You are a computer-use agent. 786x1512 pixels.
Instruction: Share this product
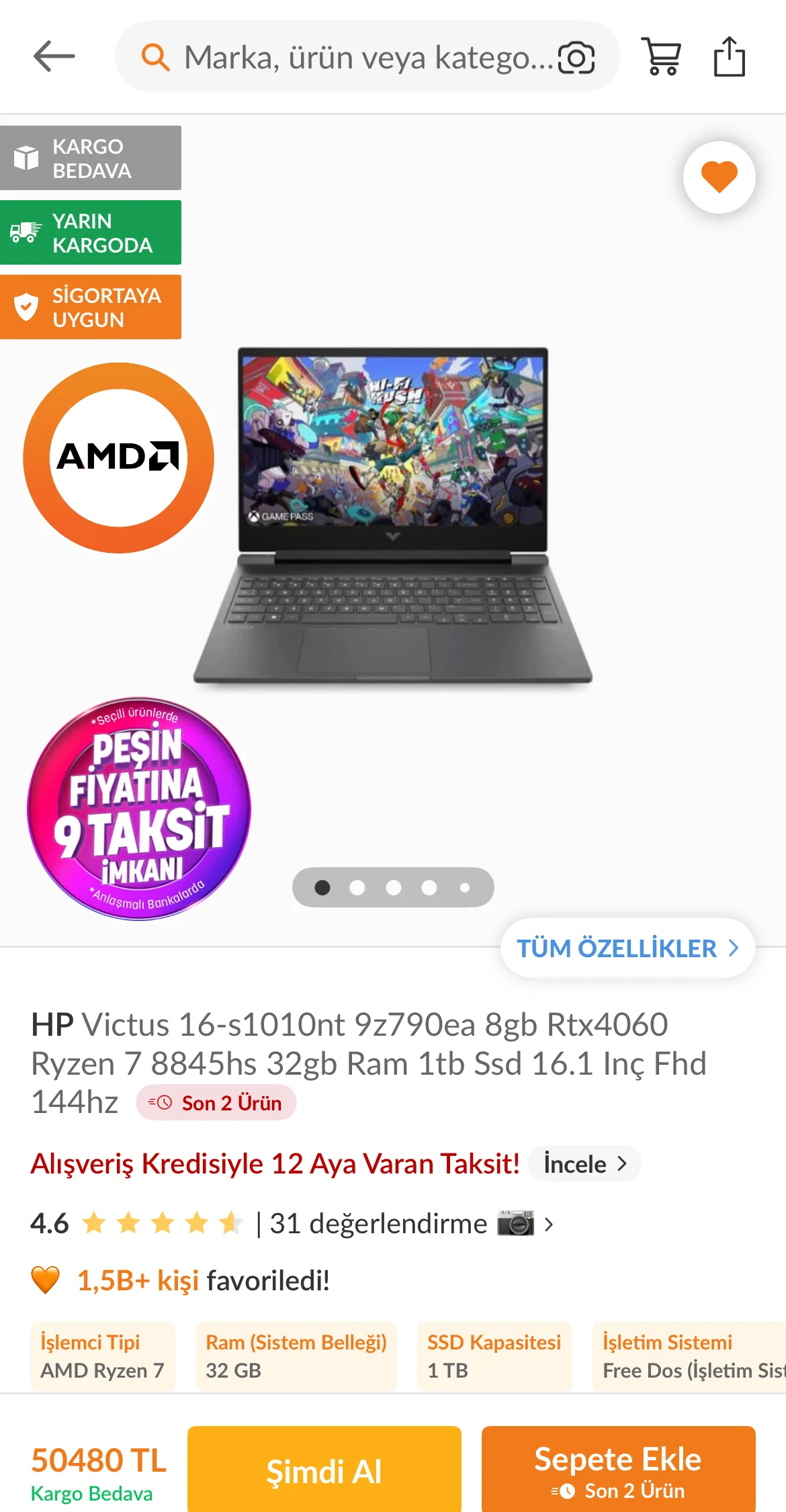[x=729, y=56]
